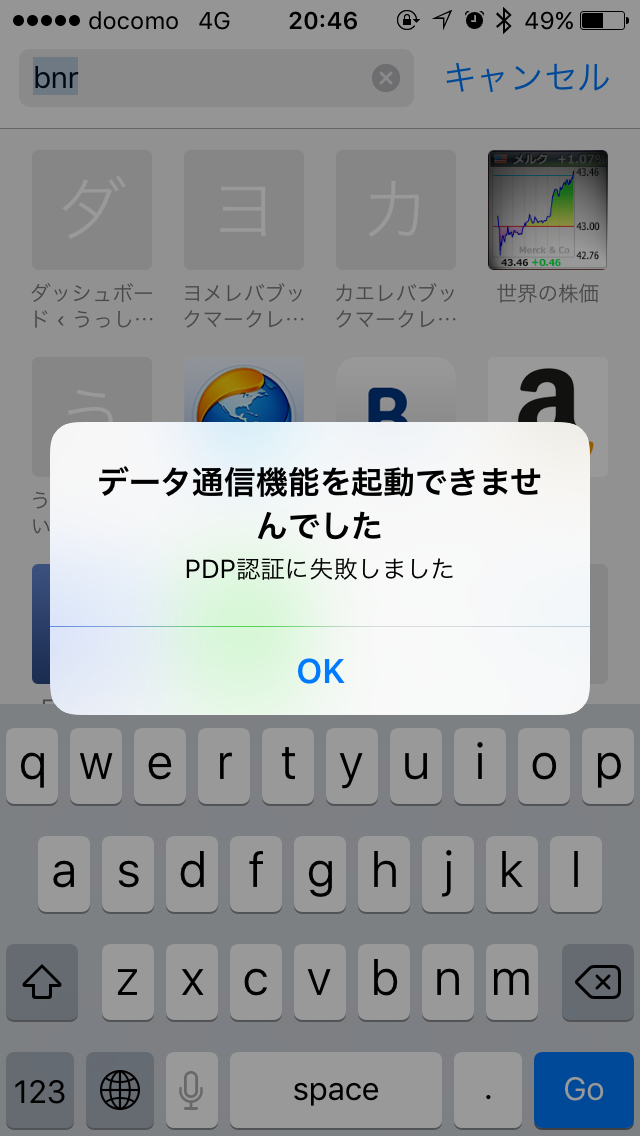The width and height of the screenshot is (640, 1136).
Task: Tap キャンセル to cancel the search
Action: [x=527, y=78]
